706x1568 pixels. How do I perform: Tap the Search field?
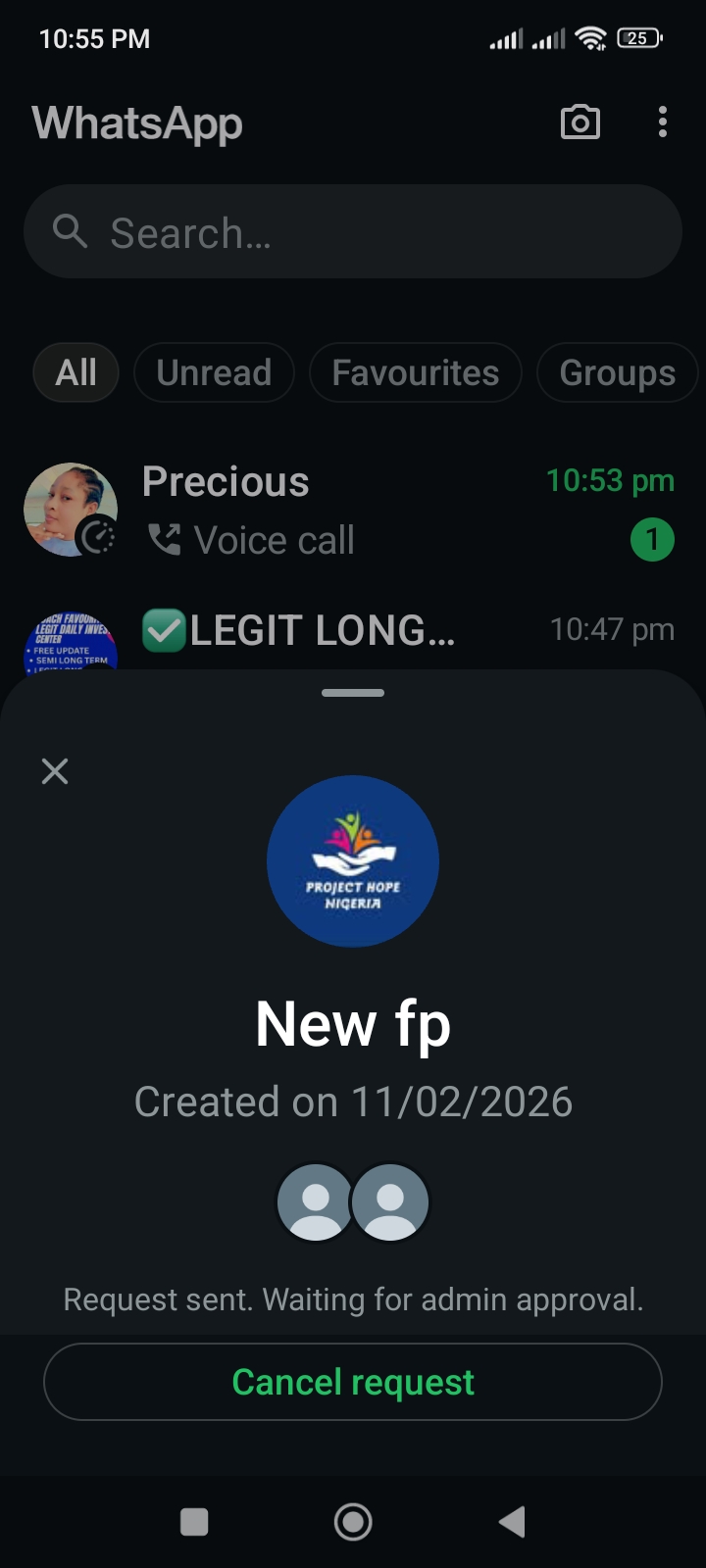click(x=353, y=232)
